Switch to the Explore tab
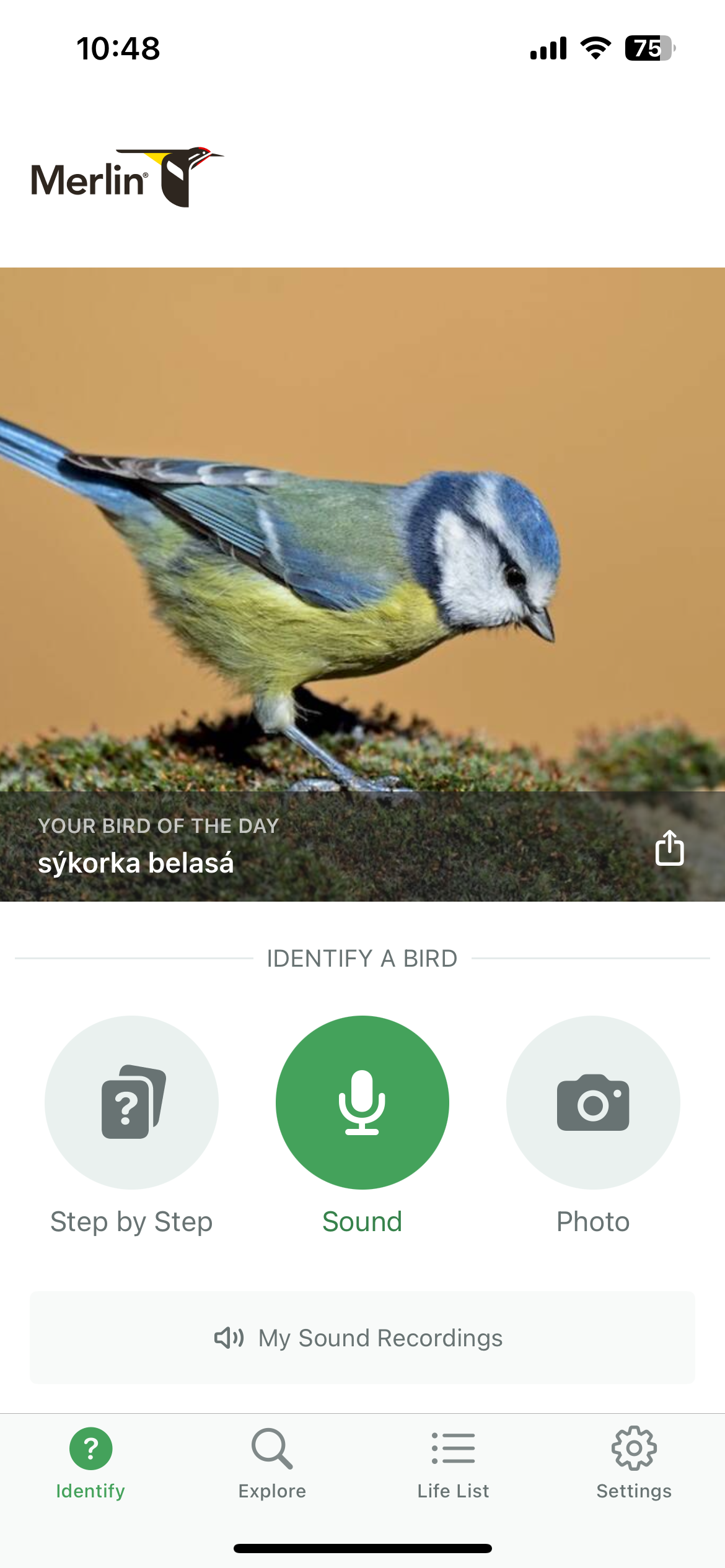The image size is (725, 1568). 272,1463
